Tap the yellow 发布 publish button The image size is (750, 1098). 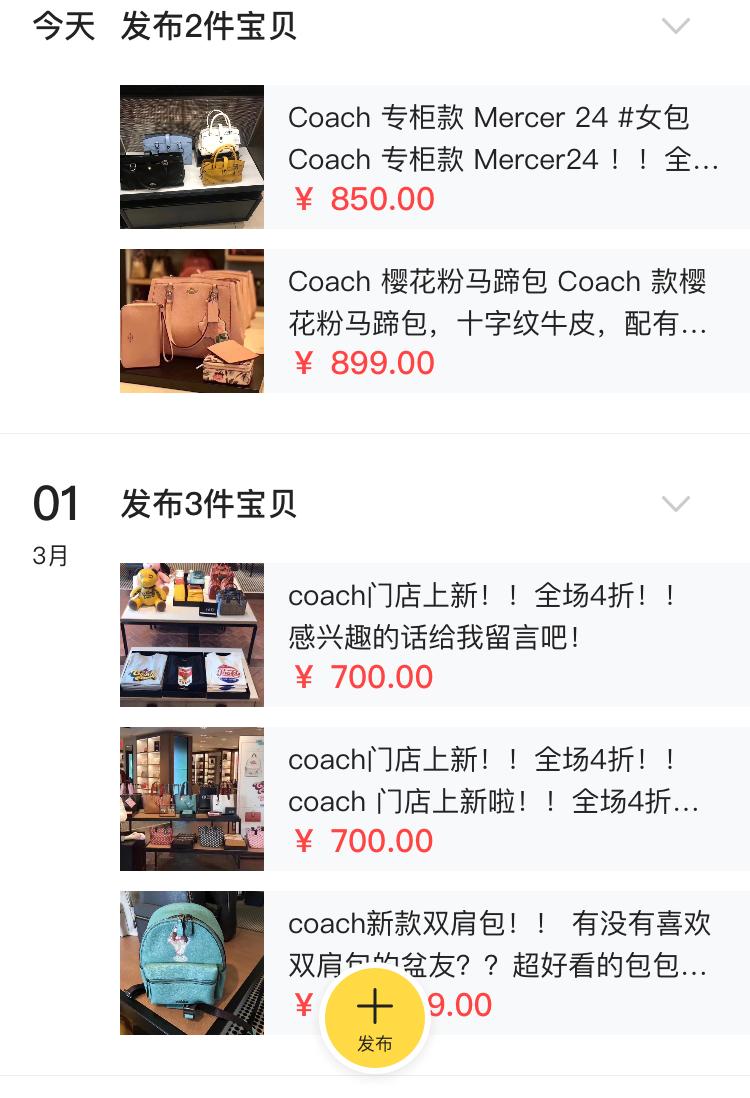pyautogui.click(x=375, y=1017)
